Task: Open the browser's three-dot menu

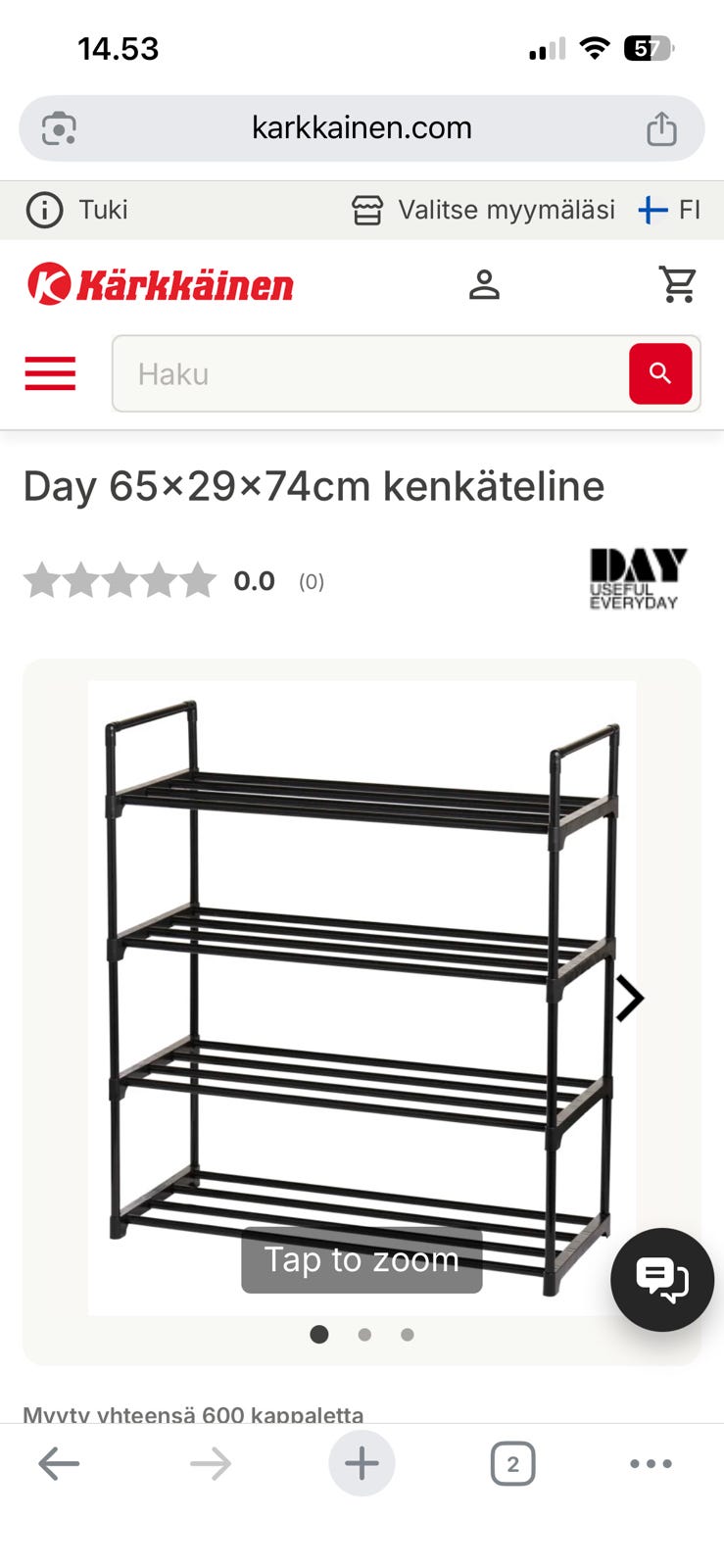Action: pyautogui.click(x=651, y=1464)
